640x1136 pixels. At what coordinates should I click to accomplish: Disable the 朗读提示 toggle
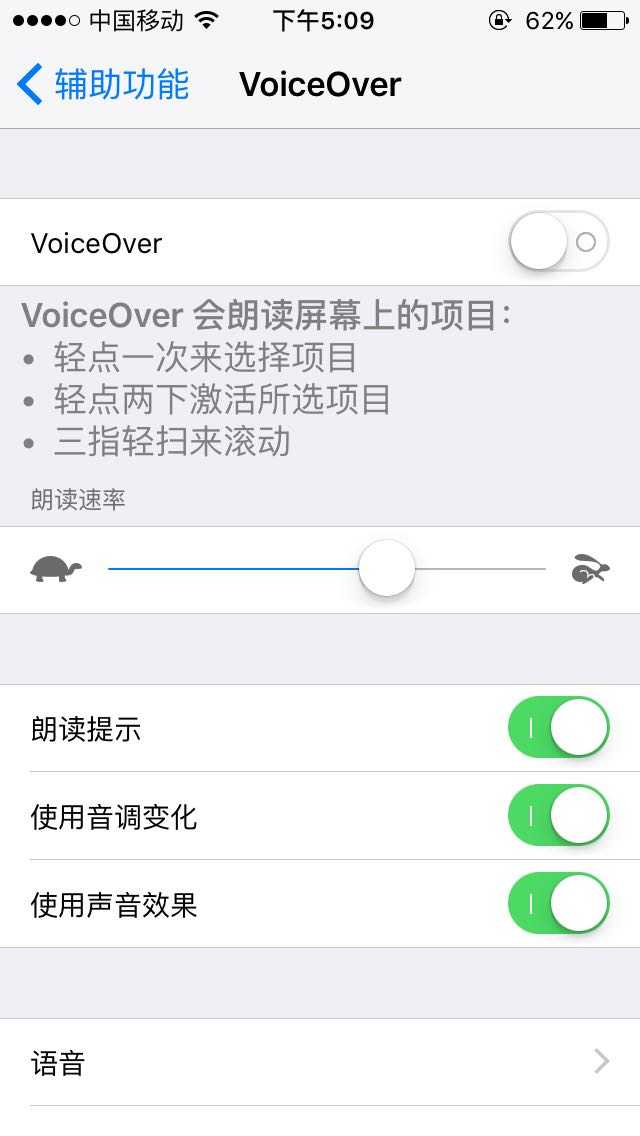point(558,728)
